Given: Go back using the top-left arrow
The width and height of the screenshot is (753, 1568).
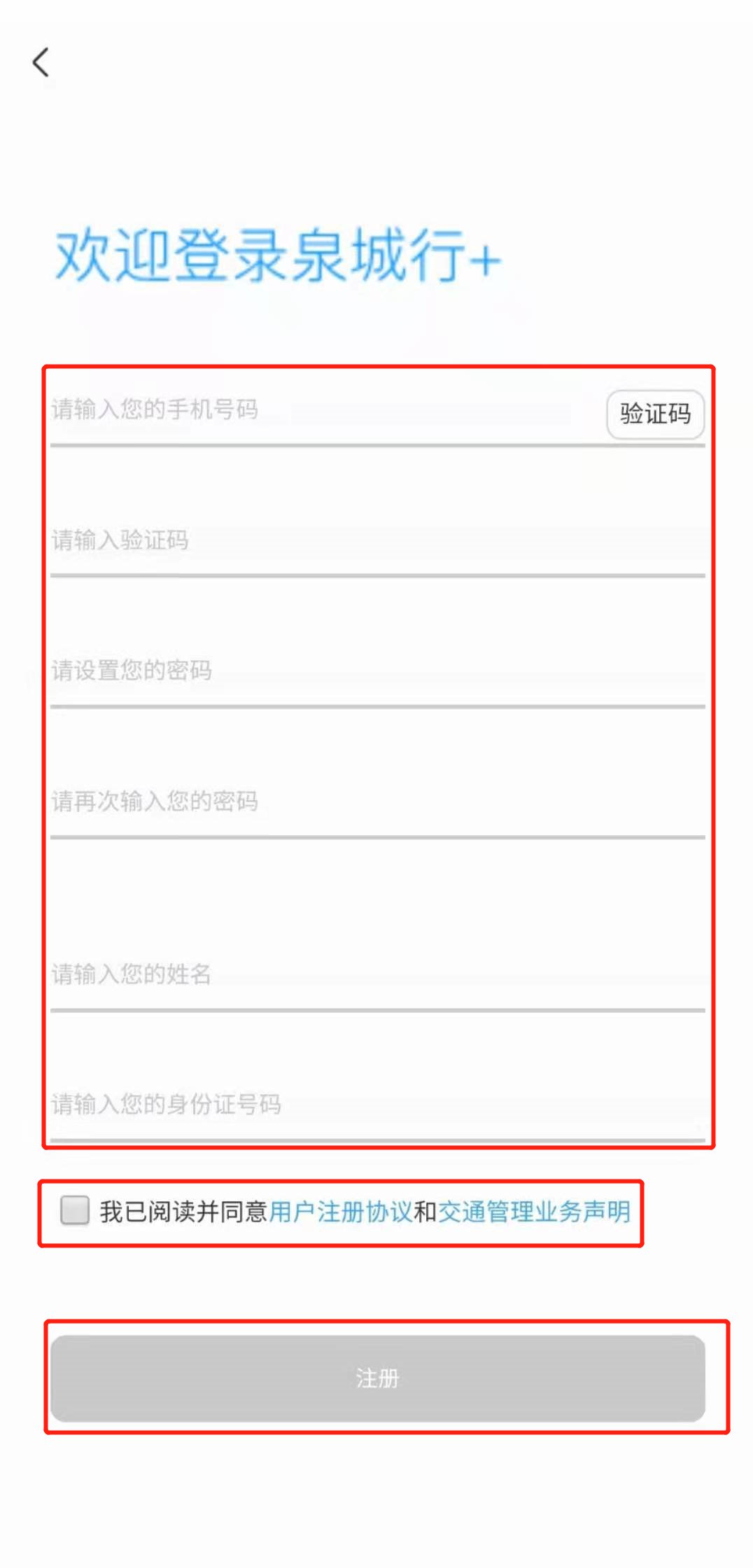Looking at the screenshot, I should (x=41, y=62).
